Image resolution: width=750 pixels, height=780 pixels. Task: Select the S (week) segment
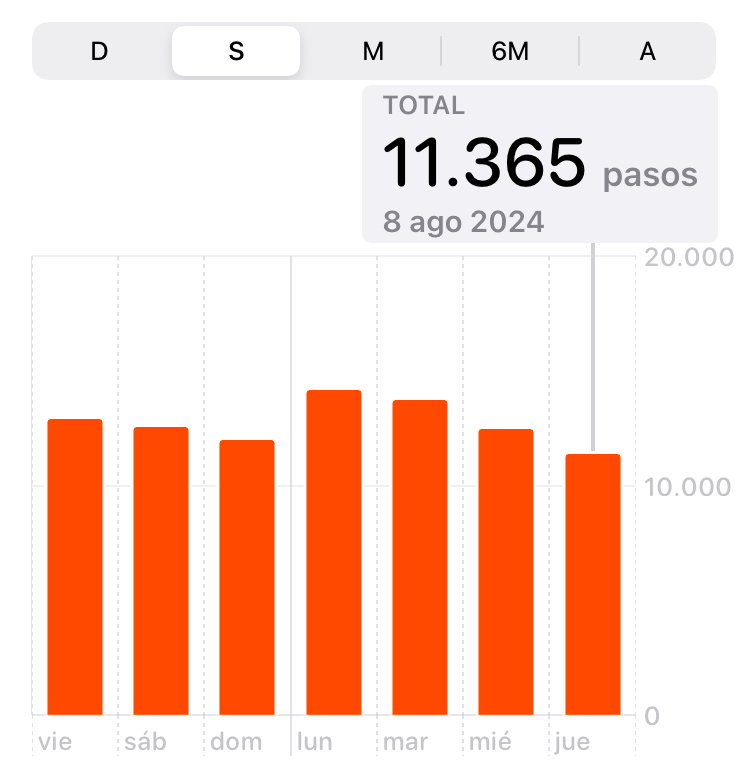236,51
